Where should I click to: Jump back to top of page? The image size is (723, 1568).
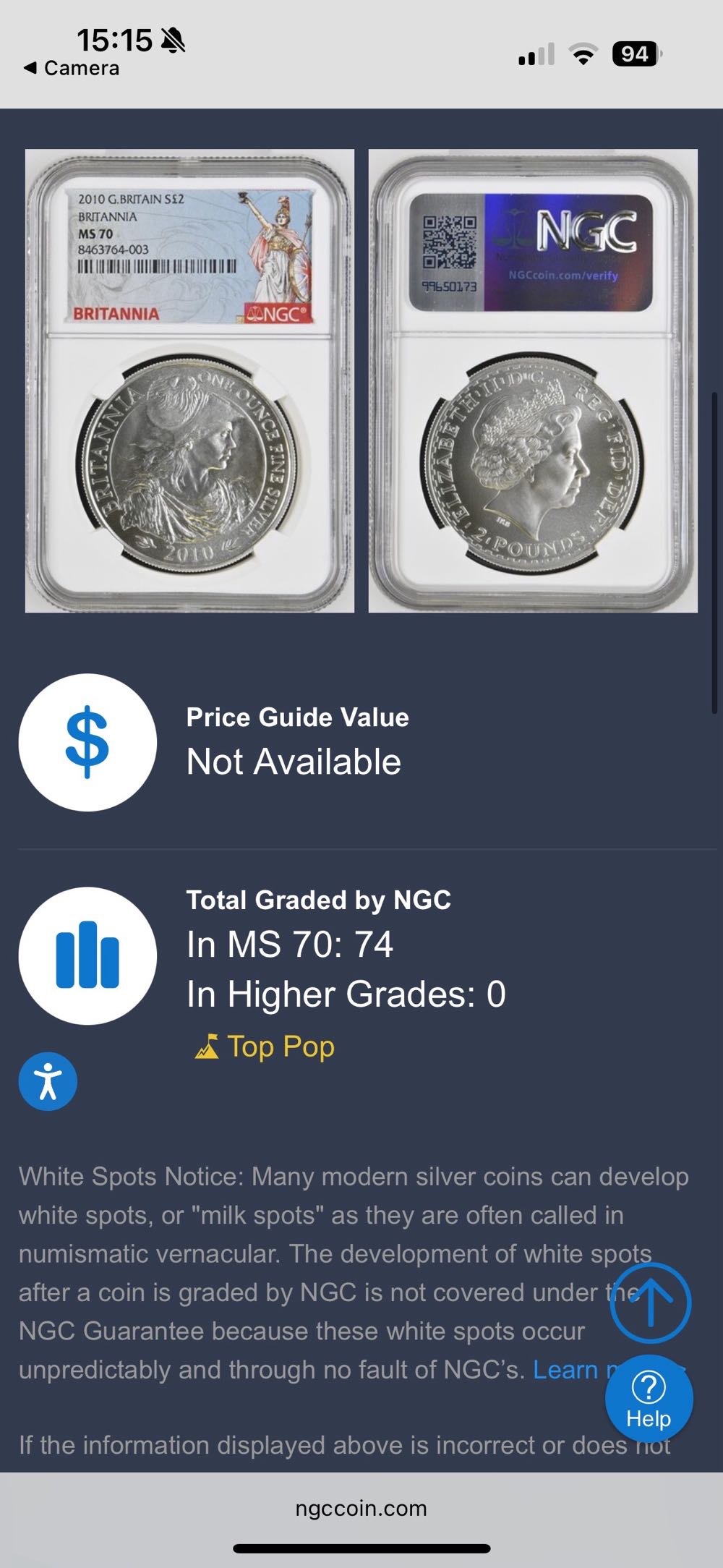coord(650,1303)
